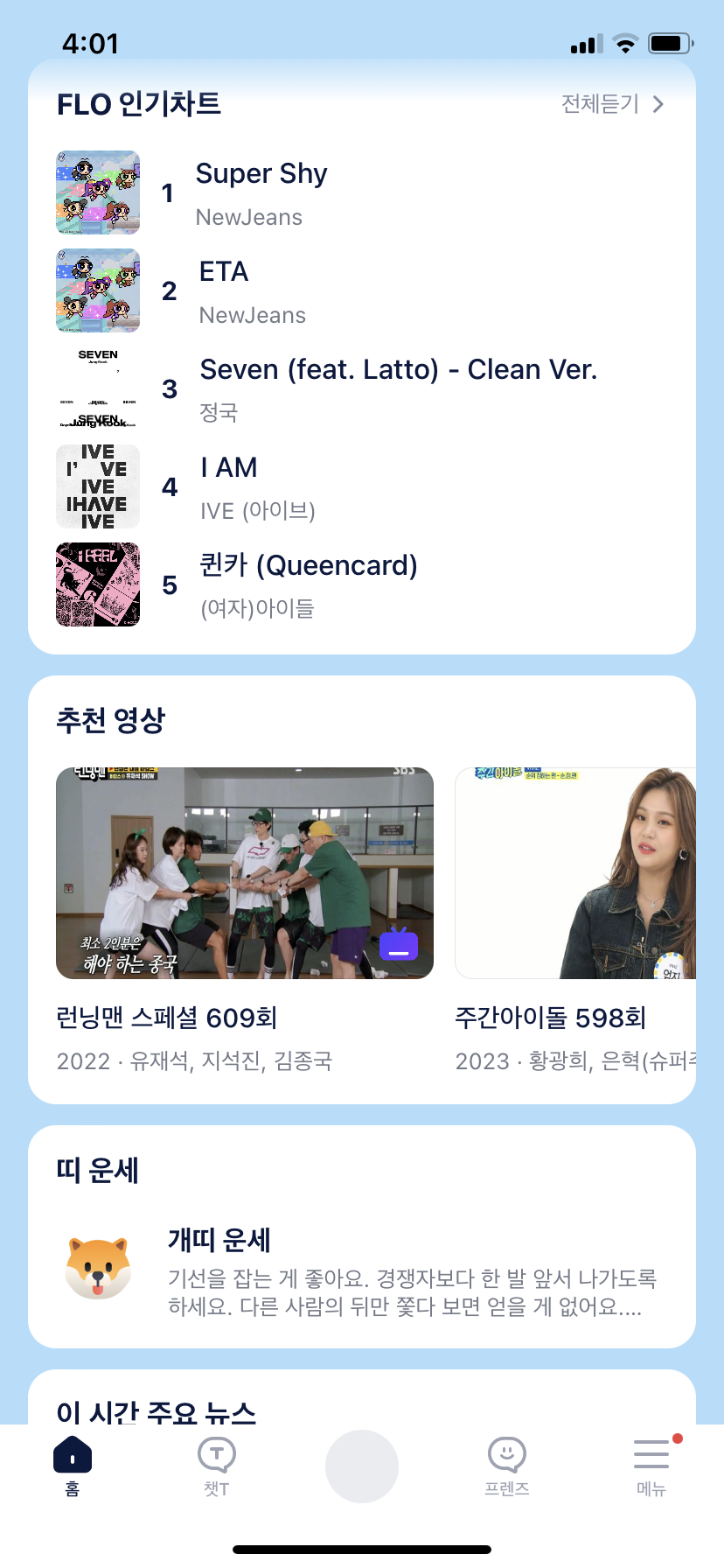
Task: Click 전체듣기 to play the full chart
Action: coord(600,103)
